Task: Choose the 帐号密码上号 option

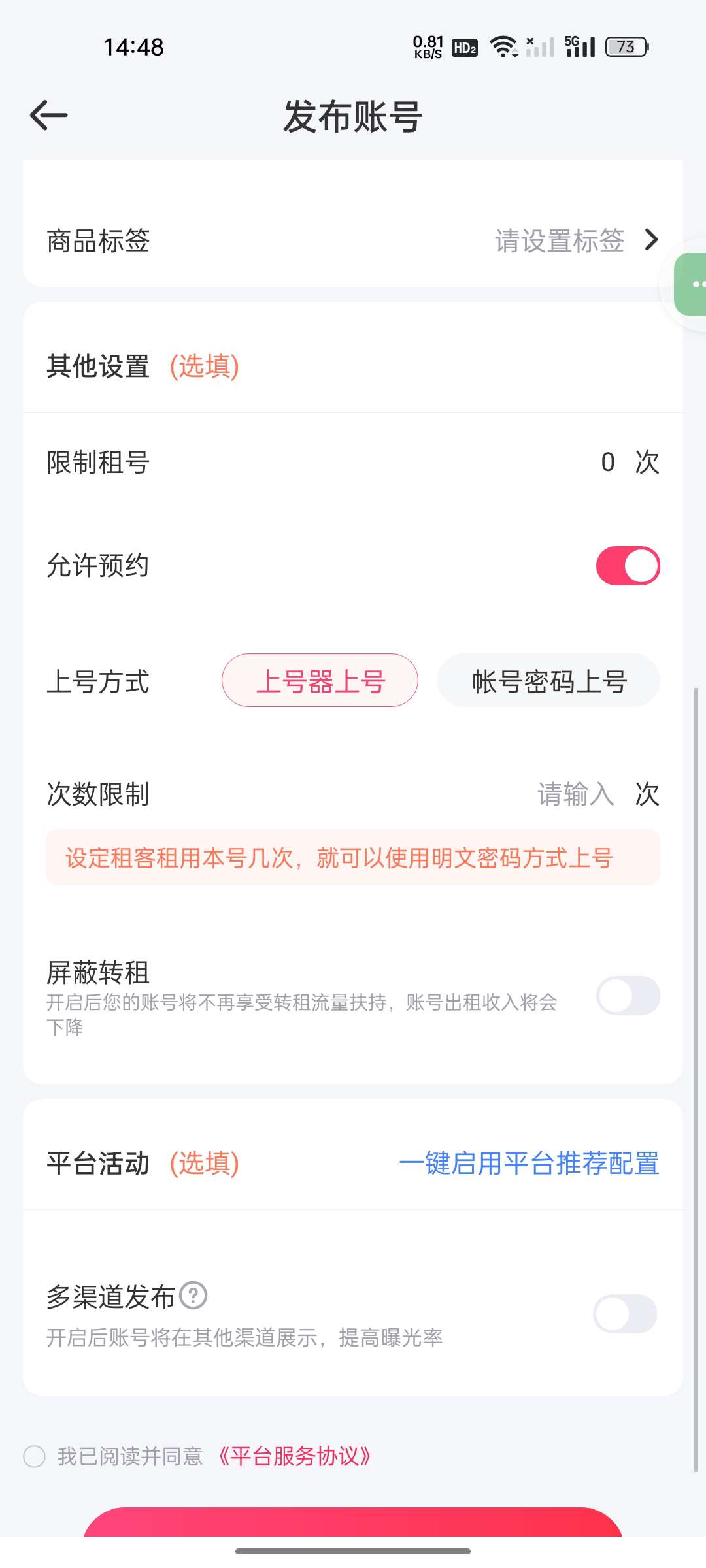Action: coord(549,681)
